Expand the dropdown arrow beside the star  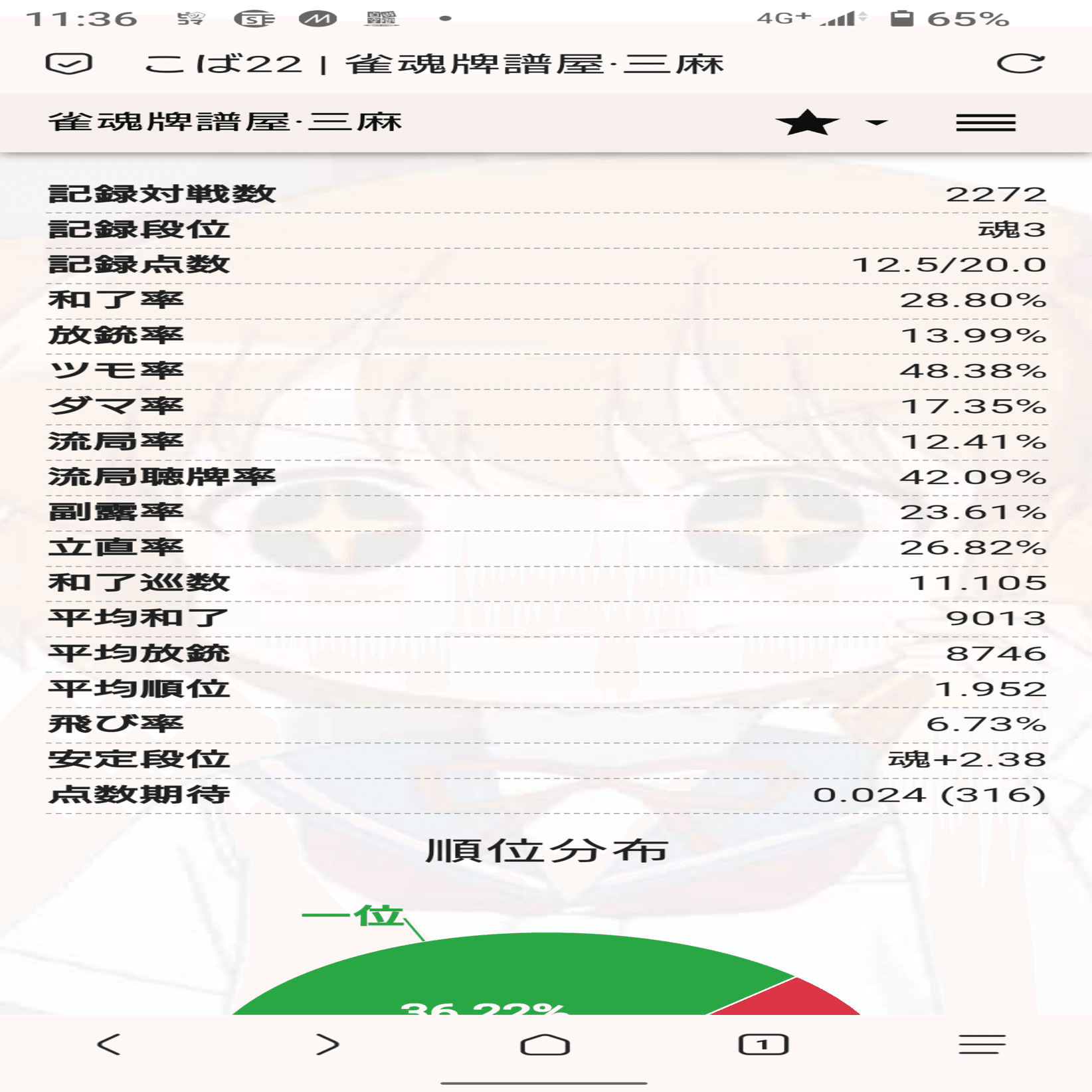click(876, 123)
